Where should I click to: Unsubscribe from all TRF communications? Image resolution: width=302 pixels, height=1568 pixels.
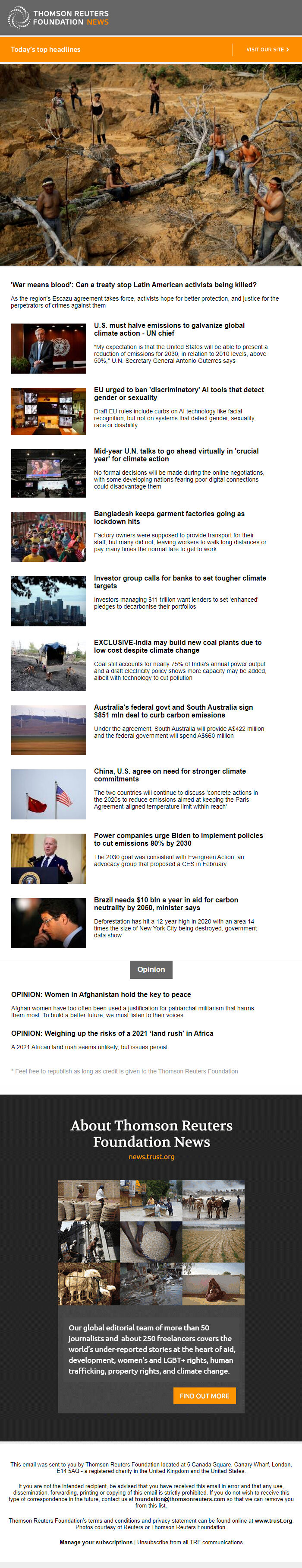click(189, 1543)
